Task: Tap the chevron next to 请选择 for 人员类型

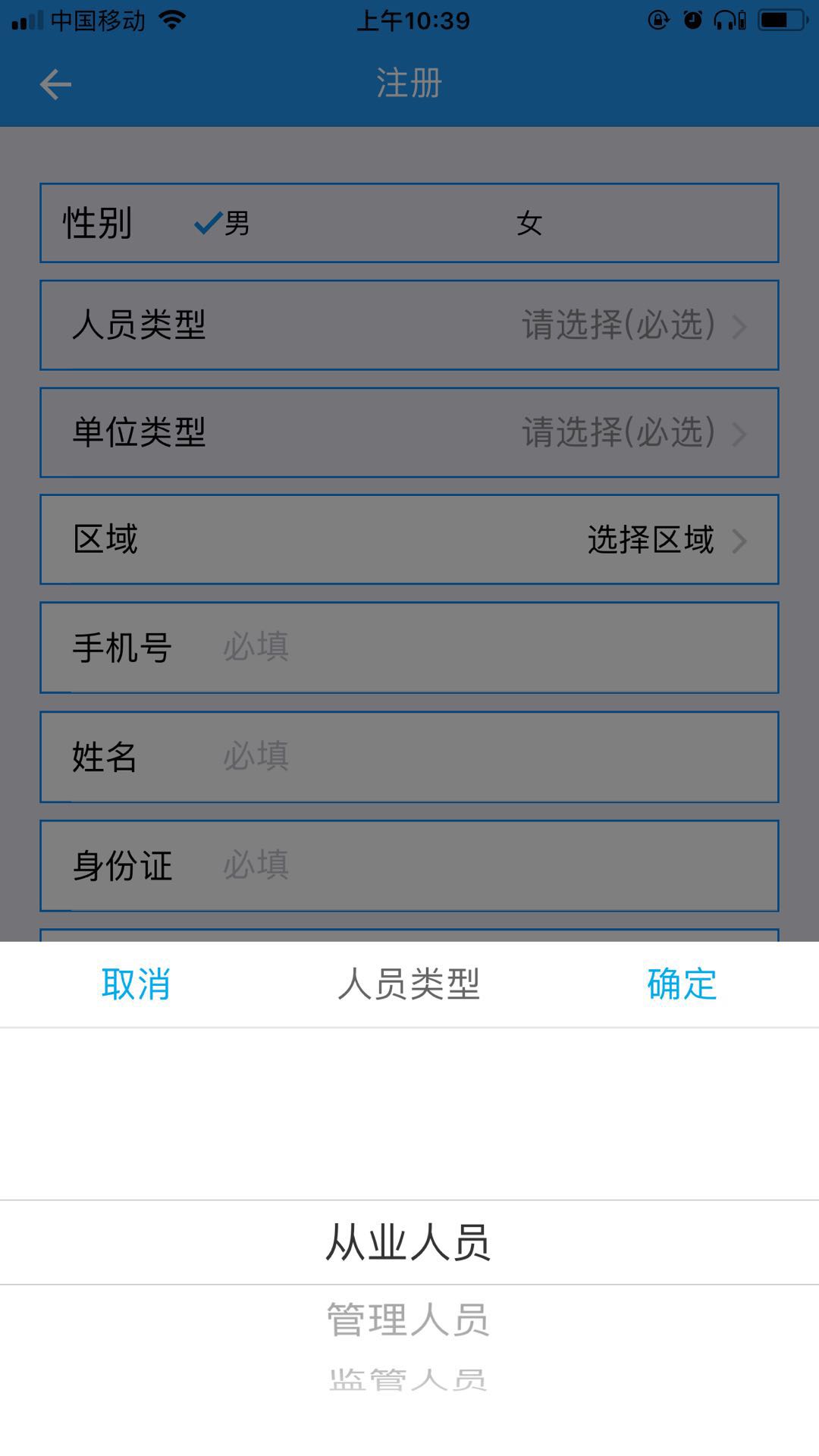Action: point(739,325)
